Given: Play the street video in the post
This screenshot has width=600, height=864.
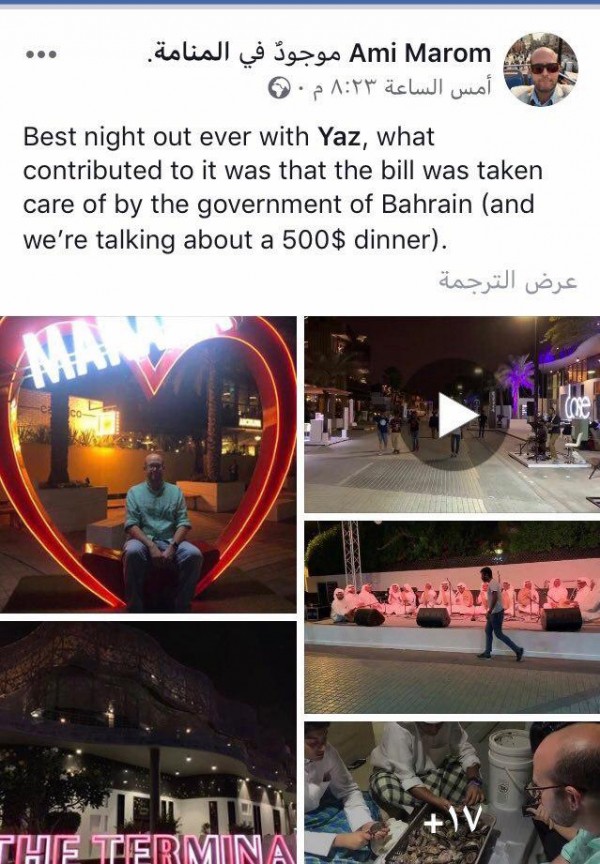Looking at the screenshot, I should point(452,414).
